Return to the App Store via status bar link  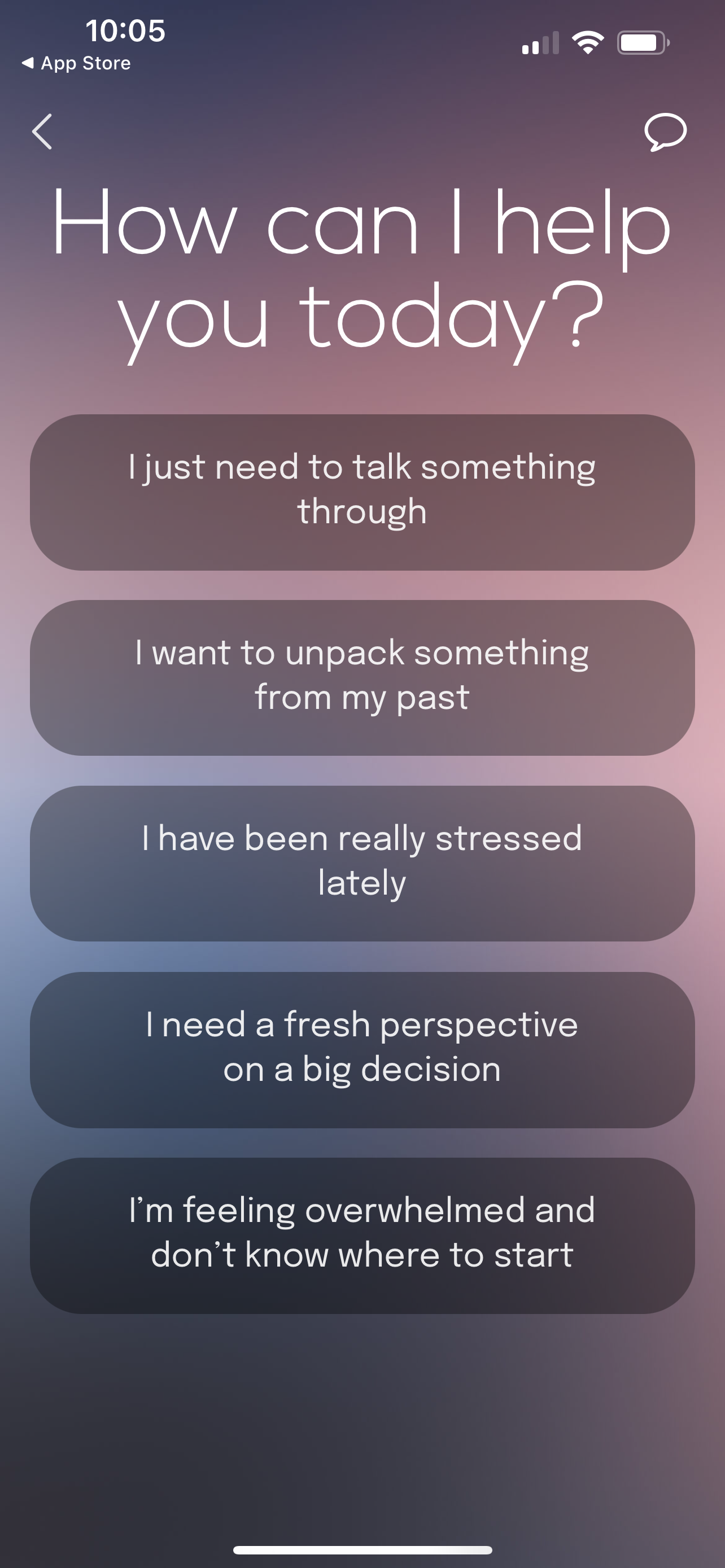tap(76, 63)
